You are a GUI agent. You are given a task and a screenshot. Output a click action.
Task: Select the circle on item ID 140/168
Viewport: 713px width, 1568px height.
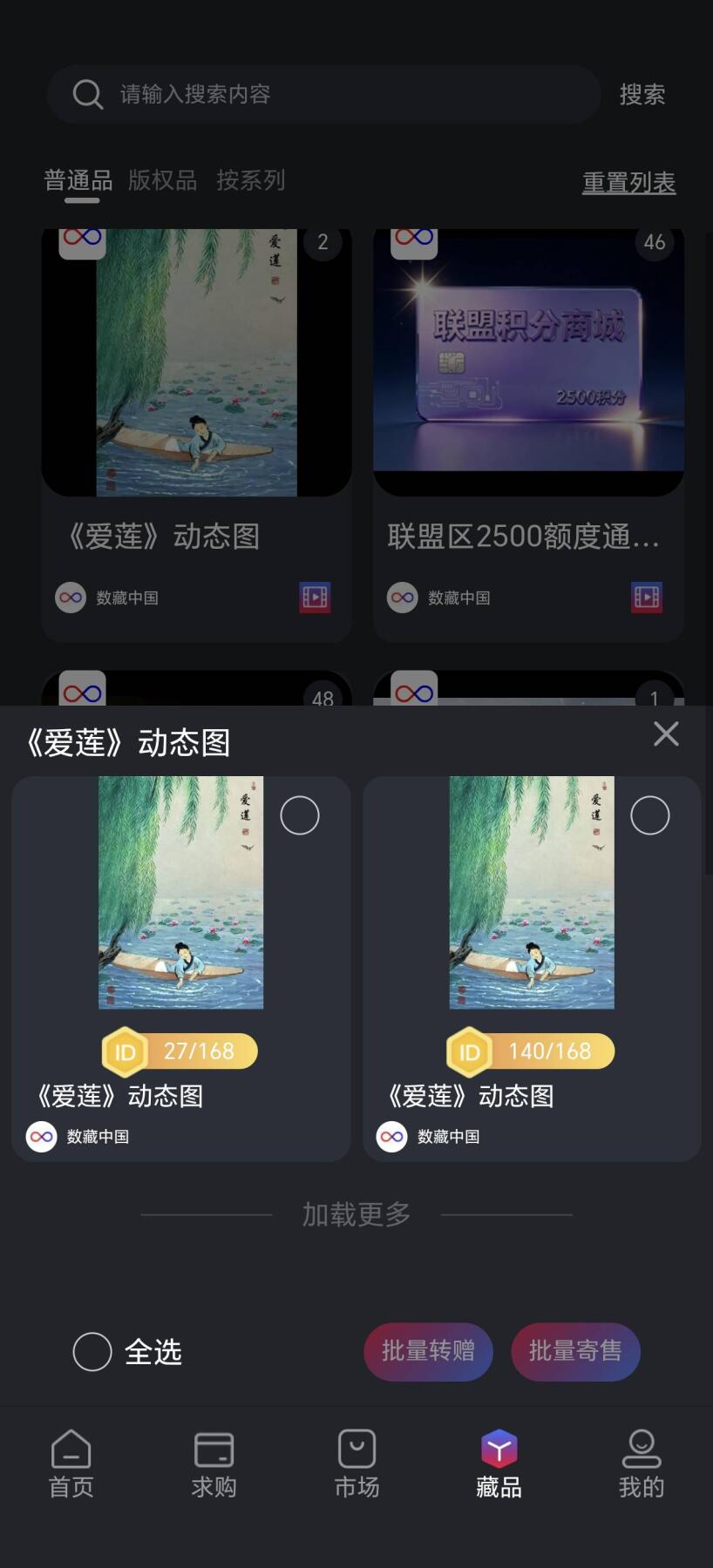tap(650, 814)
